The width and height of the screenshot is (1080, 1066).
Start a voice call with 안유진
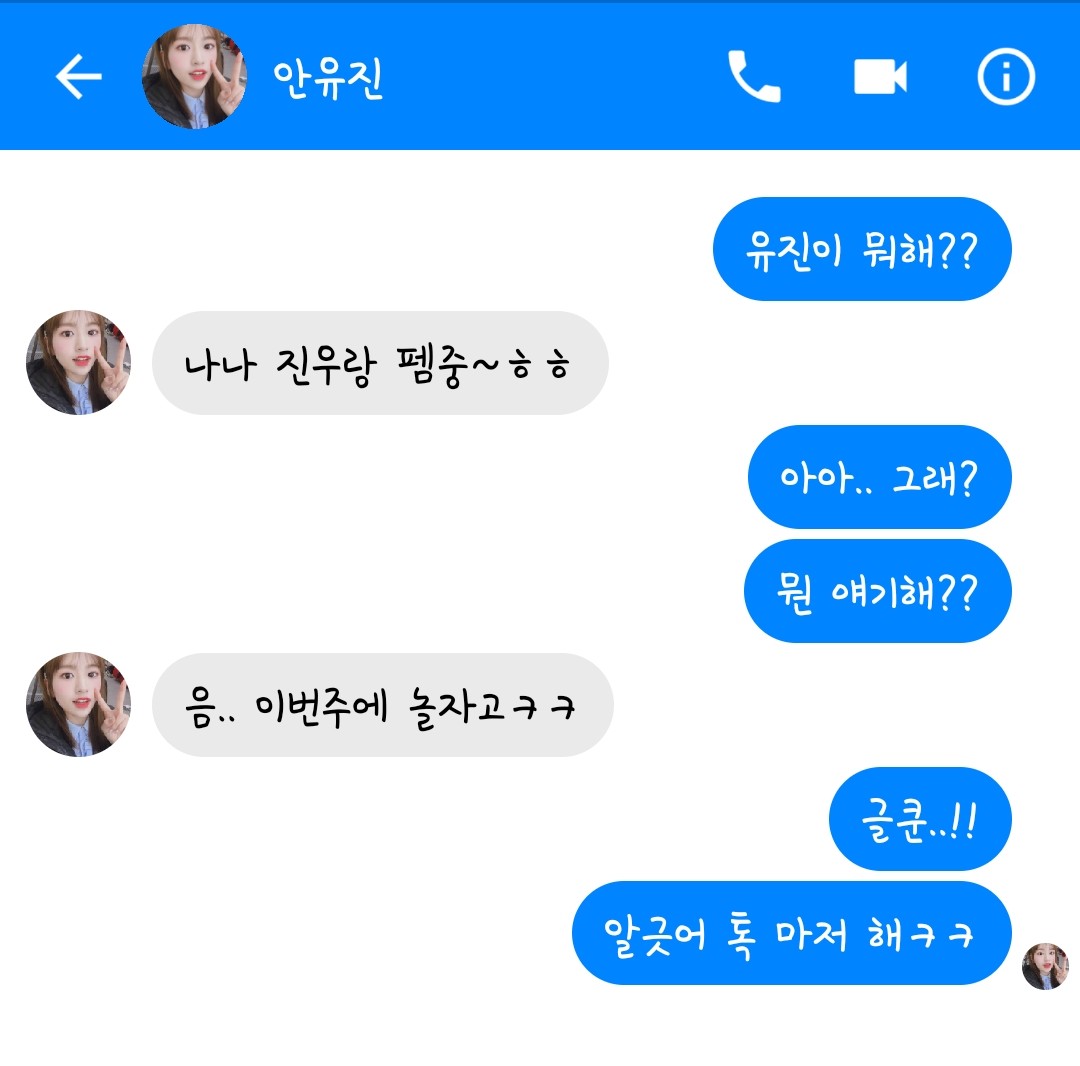(753, 77)
